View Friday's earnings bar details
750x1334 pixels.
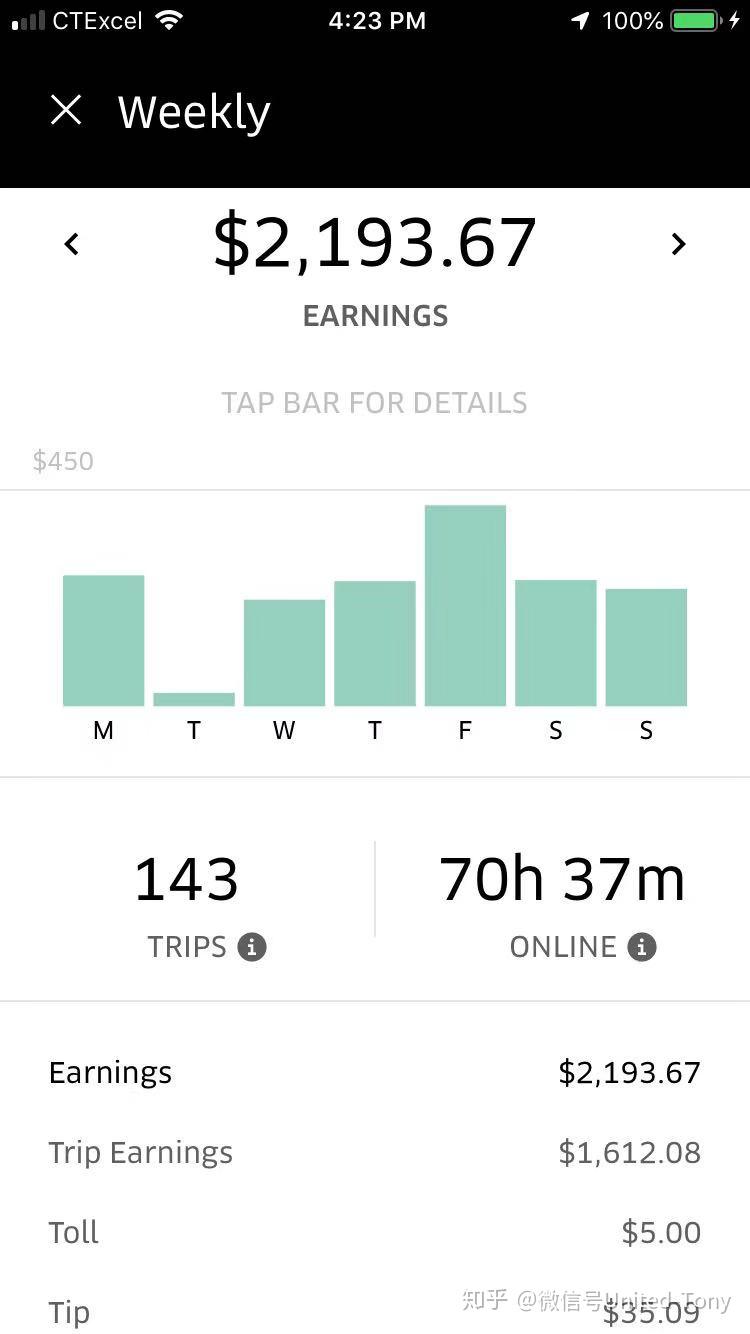click(465, 606)
